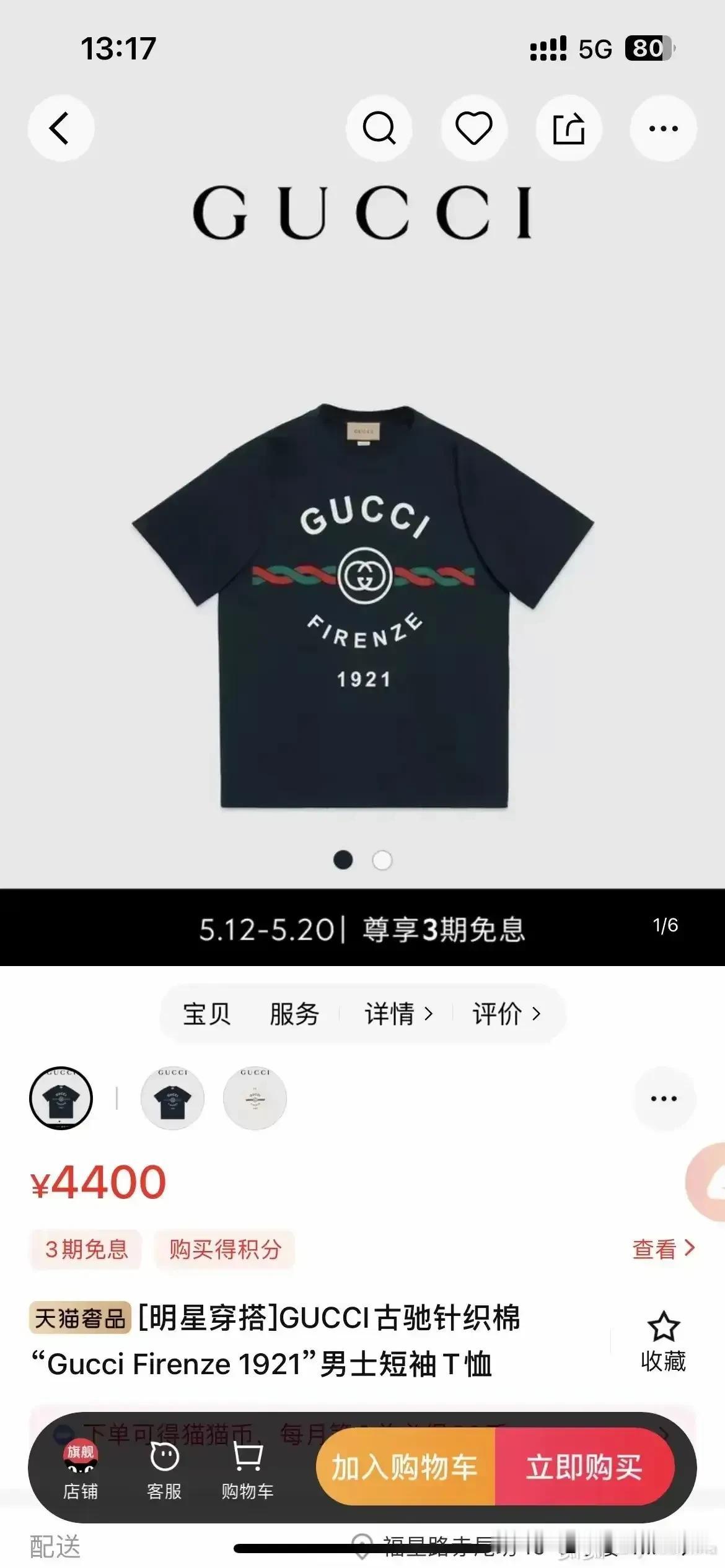Viewport: 725px width, 1568px height.
Task: Tap the heart icon to favorite item
Action: [473, 128]
